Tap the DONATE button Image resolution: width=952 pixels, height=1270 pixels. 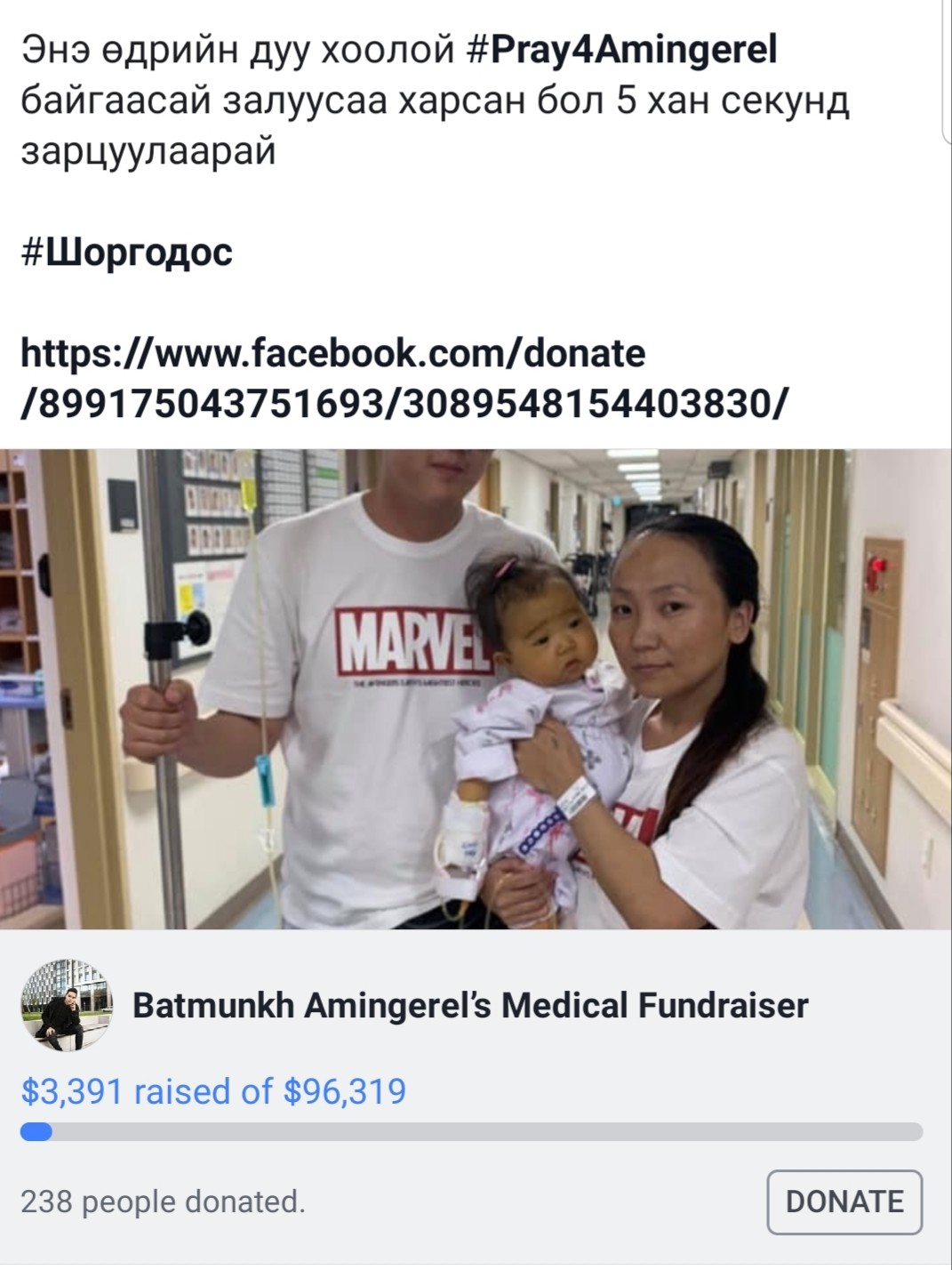(844, 1202)
